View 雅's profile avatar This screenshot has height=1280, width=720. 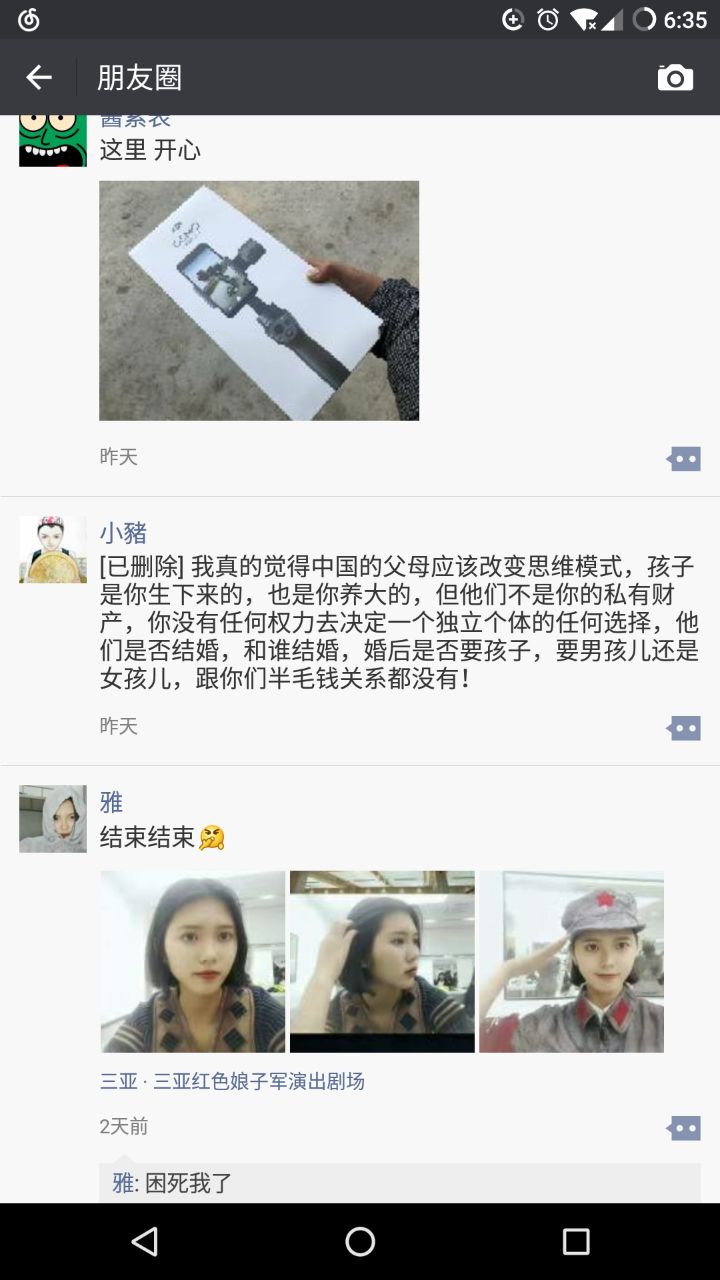pyautogui.click(x=53, y=818)
